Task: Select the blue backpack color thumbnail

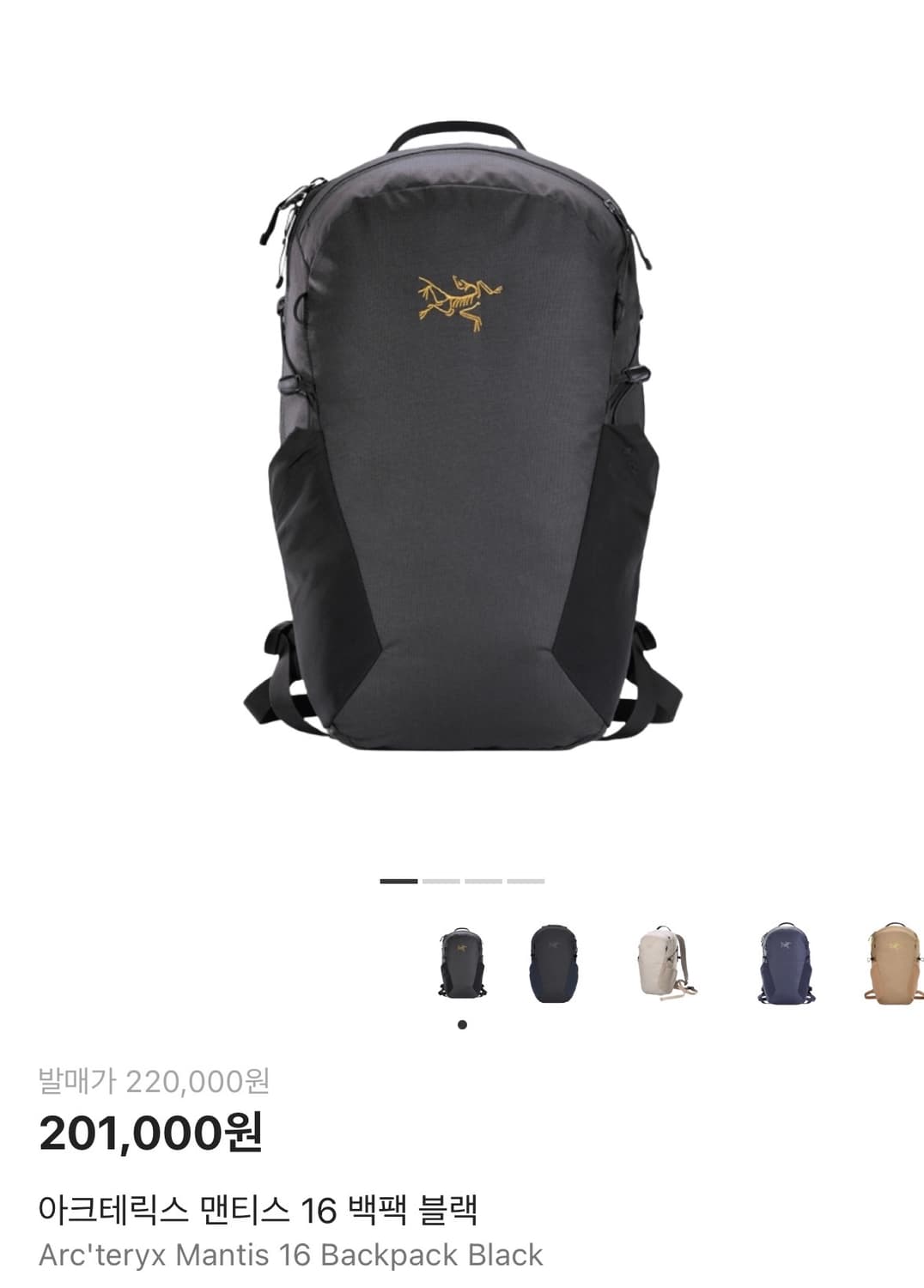Action: 786,966
